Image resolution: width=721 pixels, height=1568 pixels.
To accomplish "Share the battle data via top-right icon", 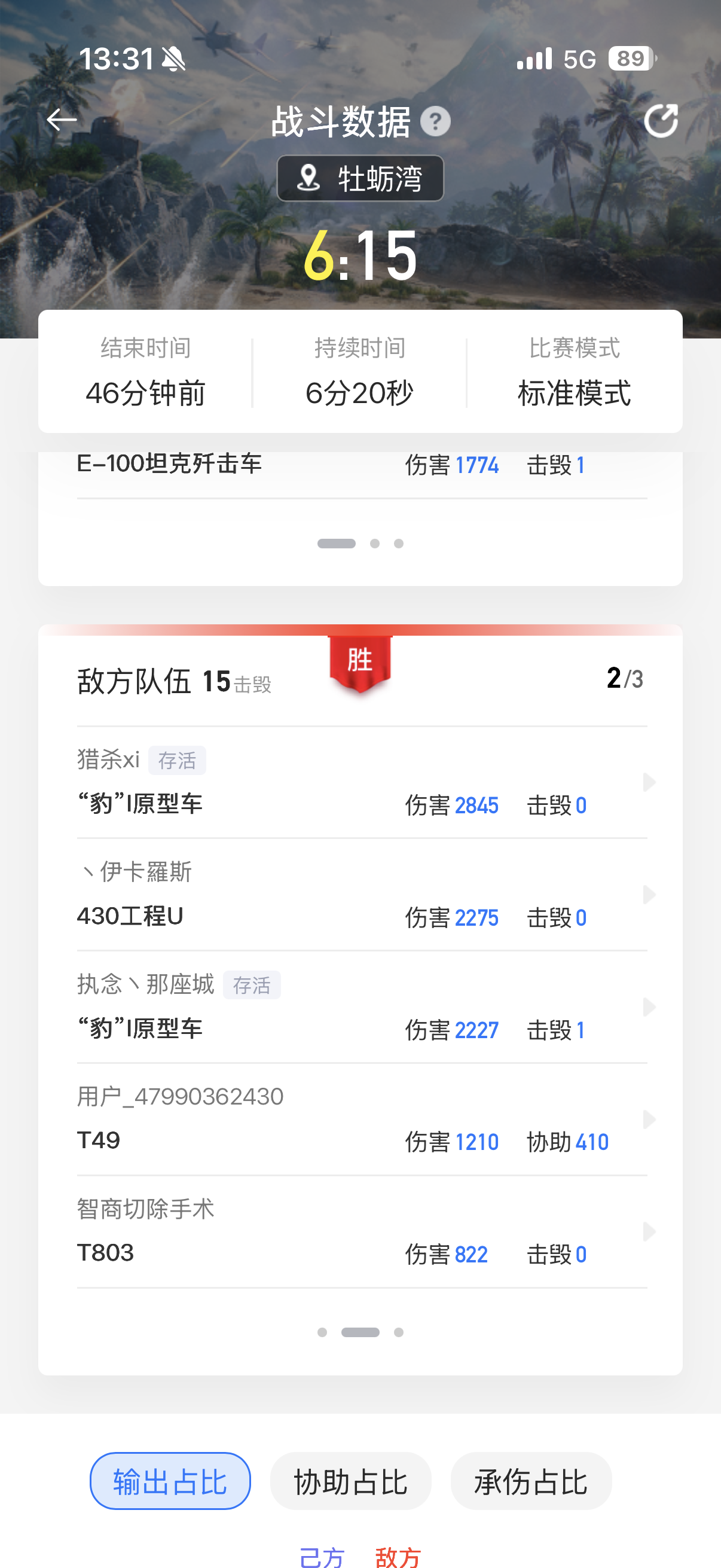I will click(x=661, y=121).
